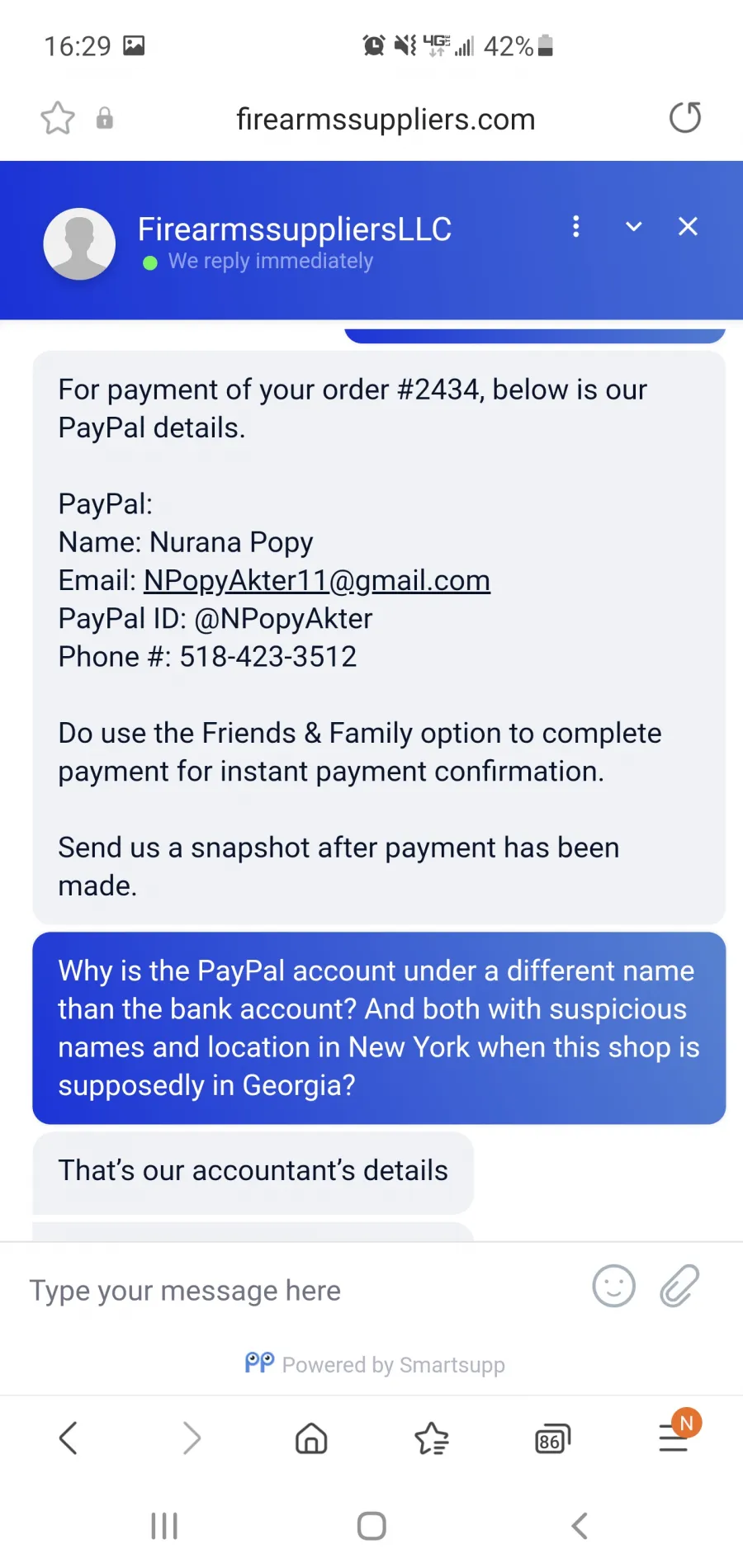View the 86 open tabs
743x1568 pixels.
[552, 1439]
